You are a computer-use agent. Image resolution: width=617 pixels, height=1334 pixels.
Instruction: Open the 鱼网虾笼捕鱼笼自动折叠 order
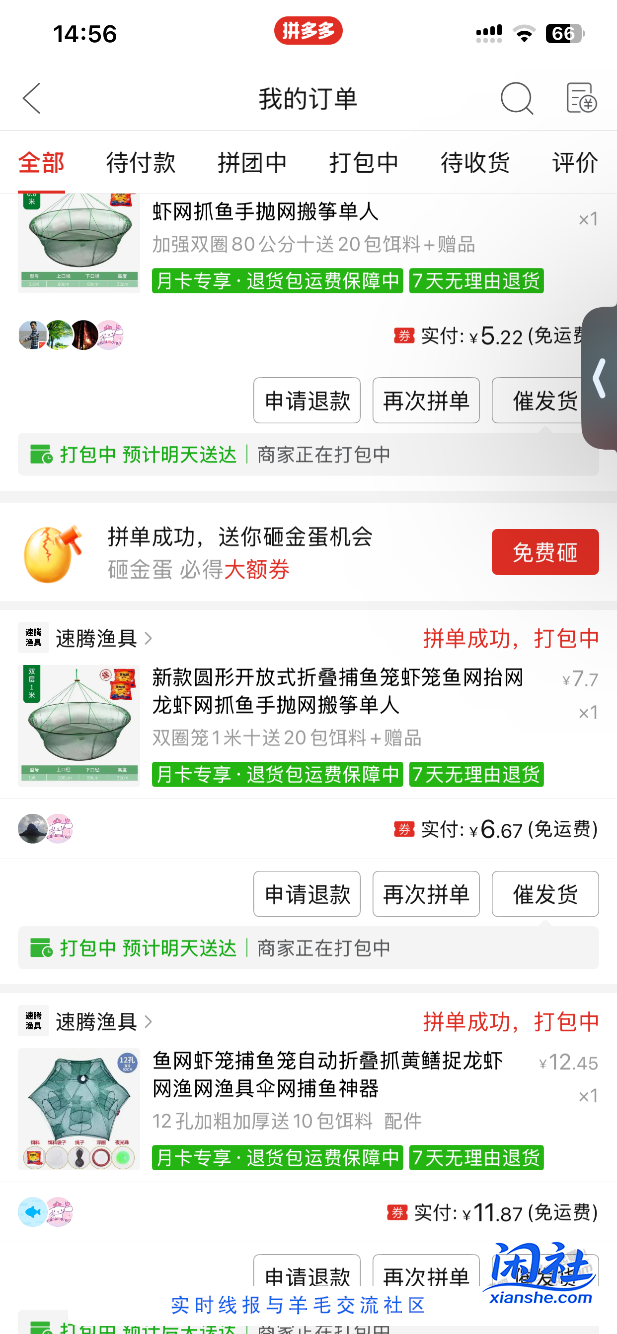point(327,1074)
